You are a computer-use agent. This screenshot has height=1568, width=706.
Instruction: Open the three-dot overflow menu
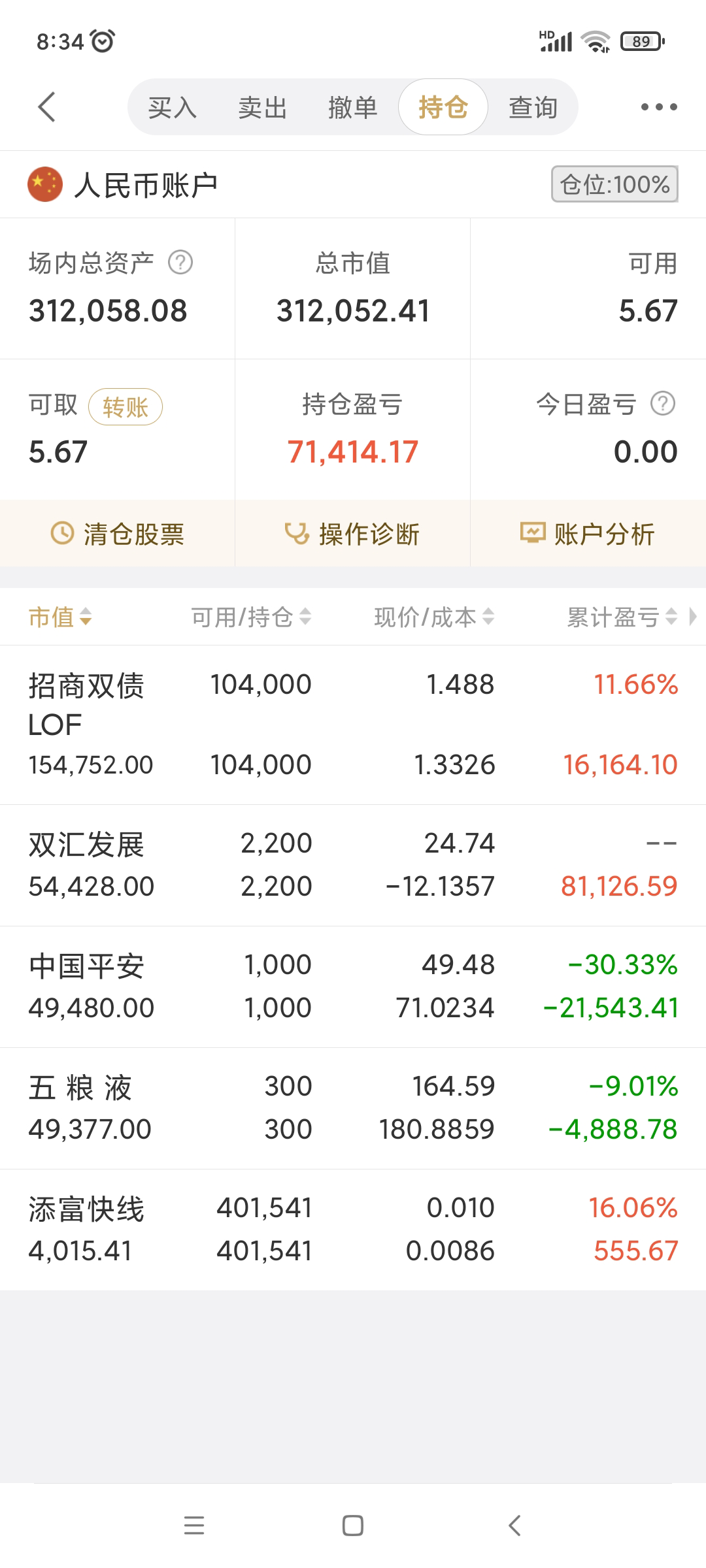tap(658, 107)
